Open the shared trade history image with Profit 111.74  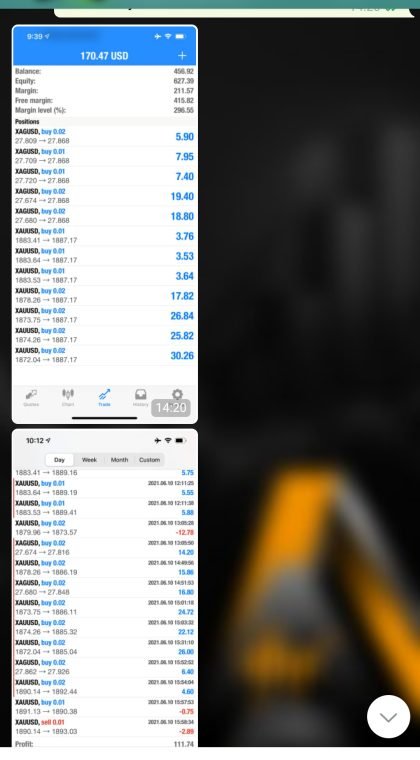pos(105,588)
